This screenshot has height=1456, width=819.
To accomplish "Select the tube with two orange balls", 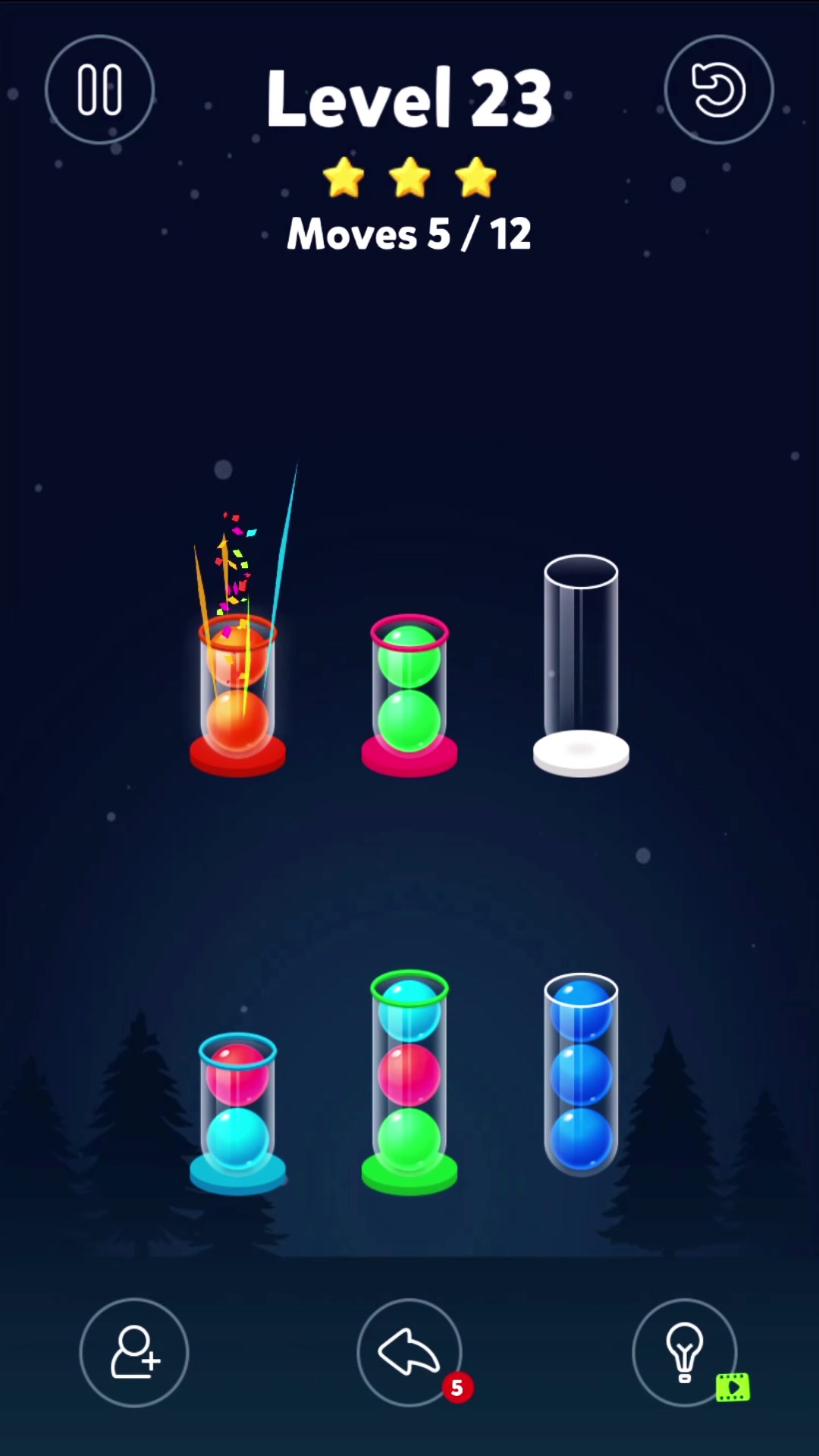I will point(237,694).
